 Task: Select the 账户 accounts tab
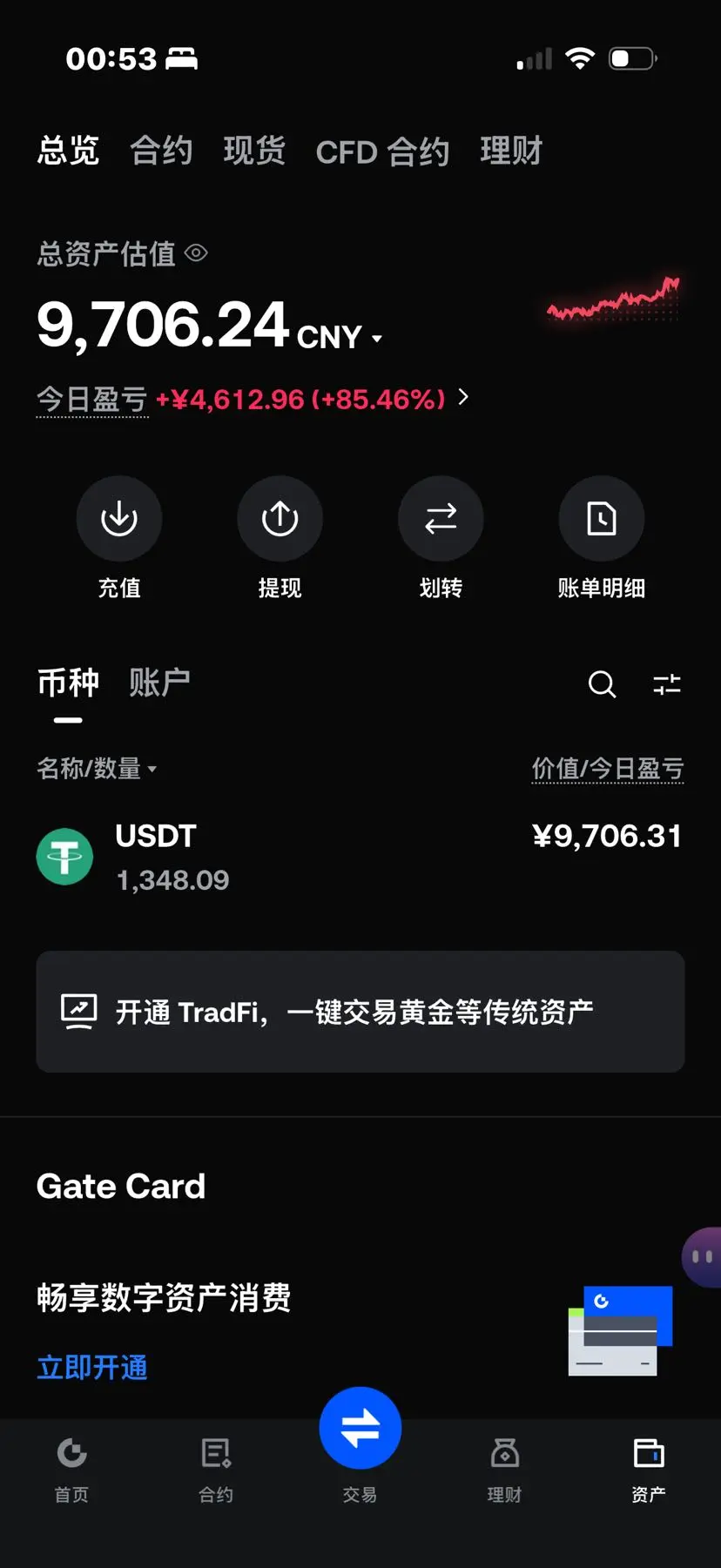pyautogui.click(x=159, y=683)
